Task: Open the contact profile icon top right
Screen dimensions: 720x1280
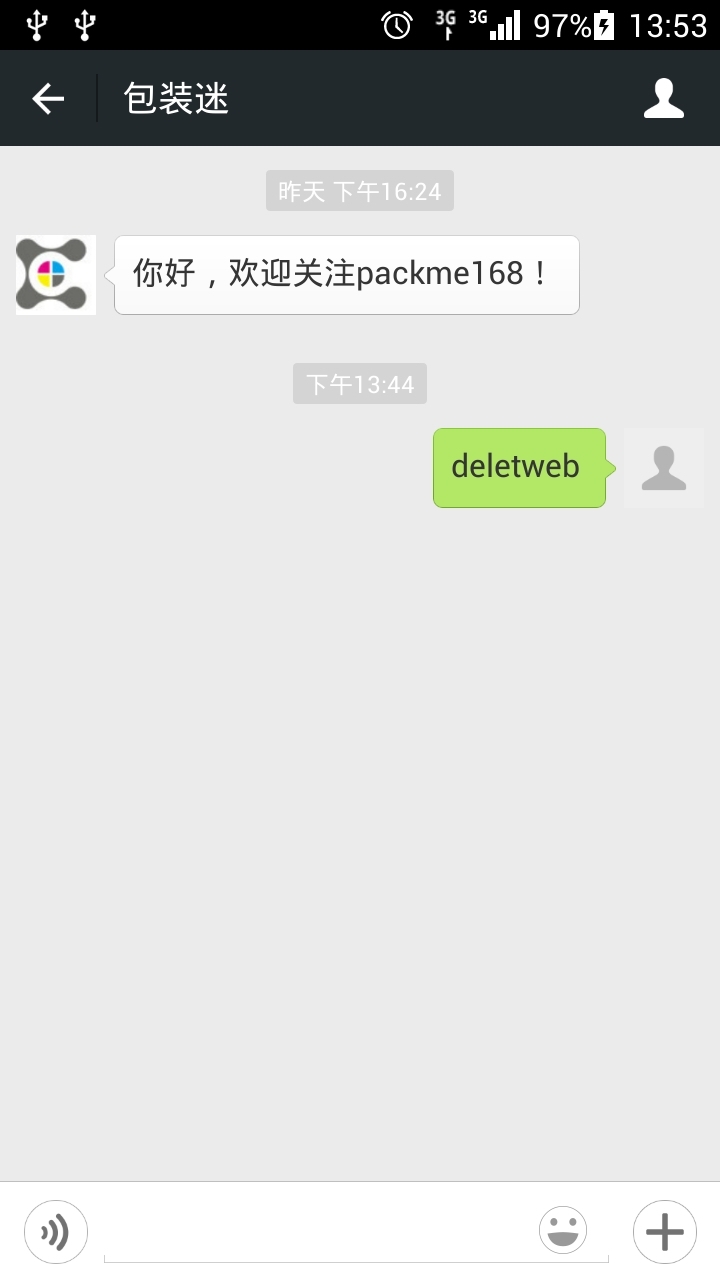Action: click(x=664, y=97)
